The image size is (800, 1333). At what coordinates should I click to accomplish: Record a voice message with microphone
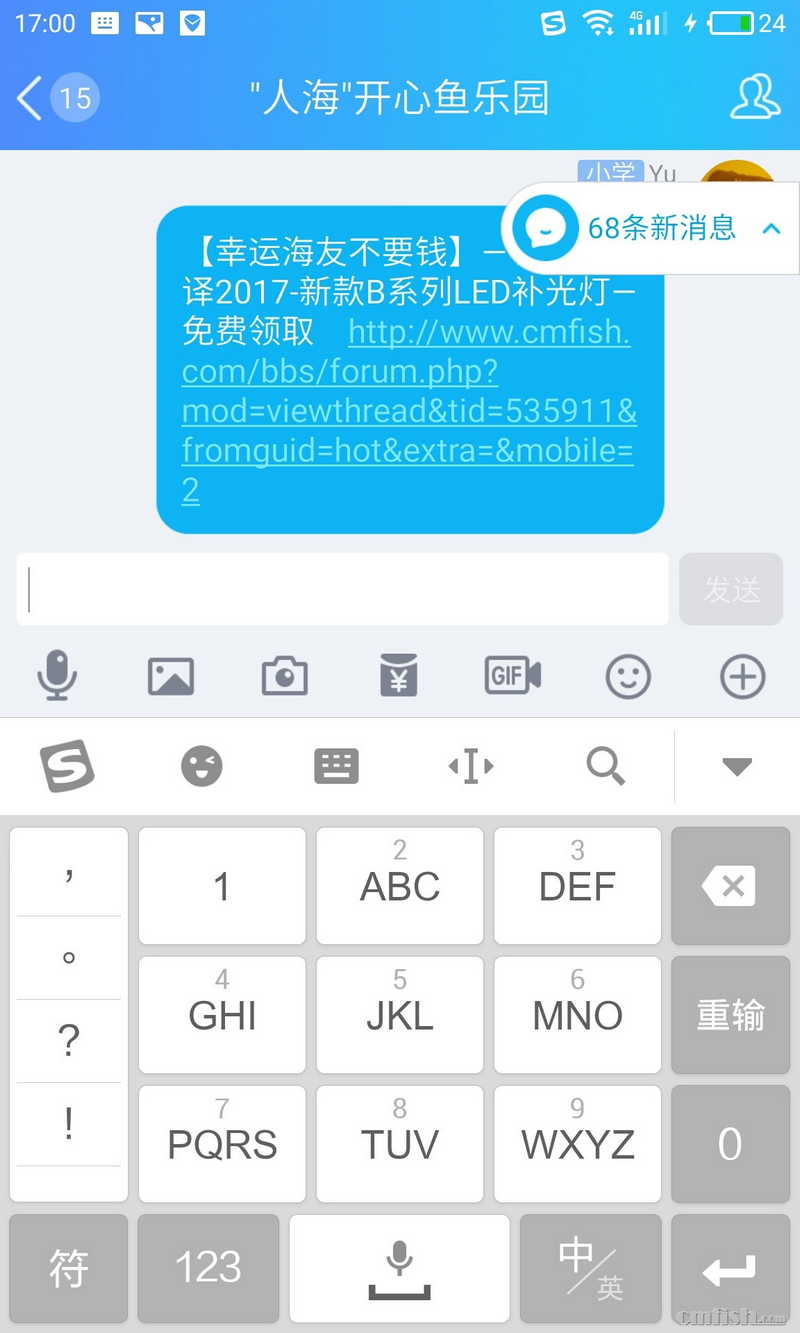click(57, 676)
